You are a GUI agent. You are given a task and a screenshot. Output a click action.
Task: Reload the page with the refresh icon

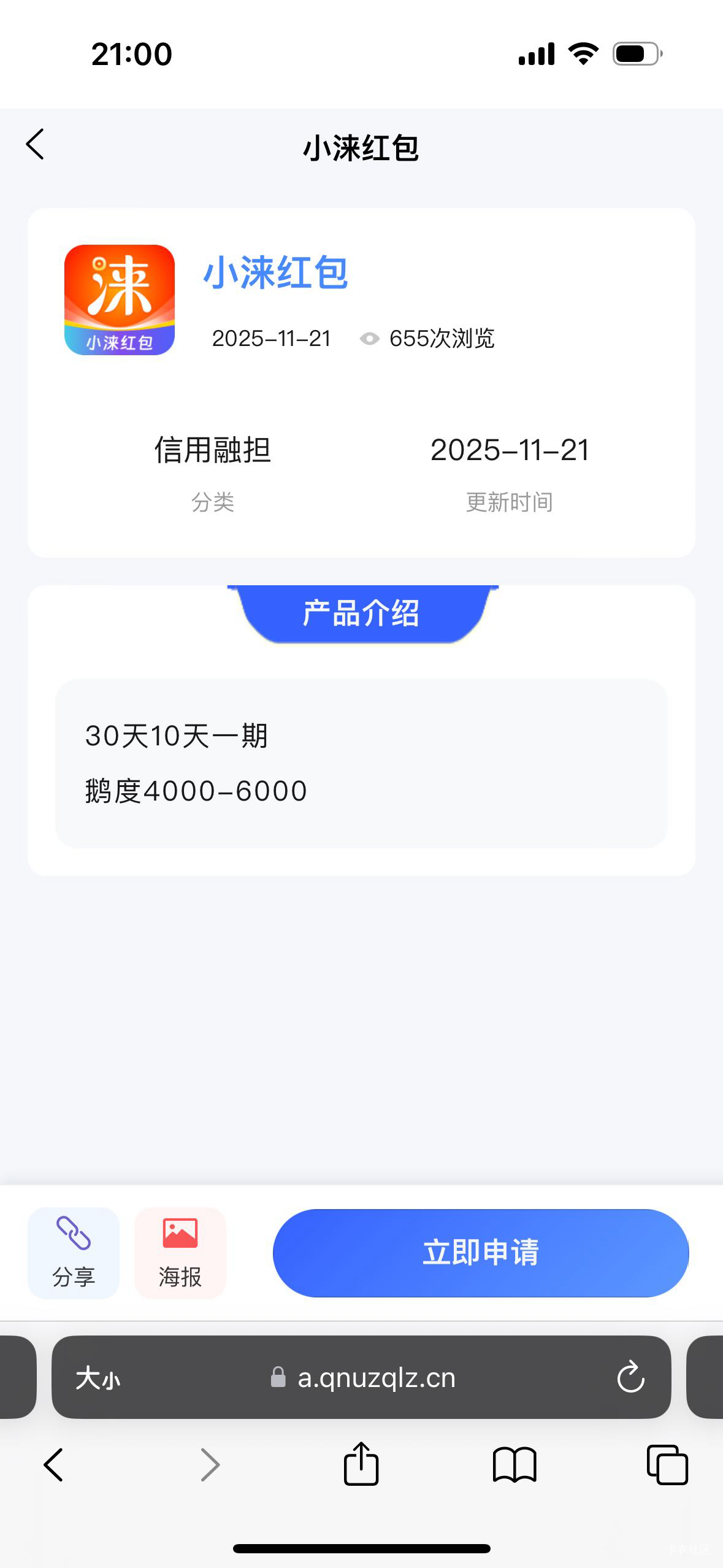(630, 1378)
